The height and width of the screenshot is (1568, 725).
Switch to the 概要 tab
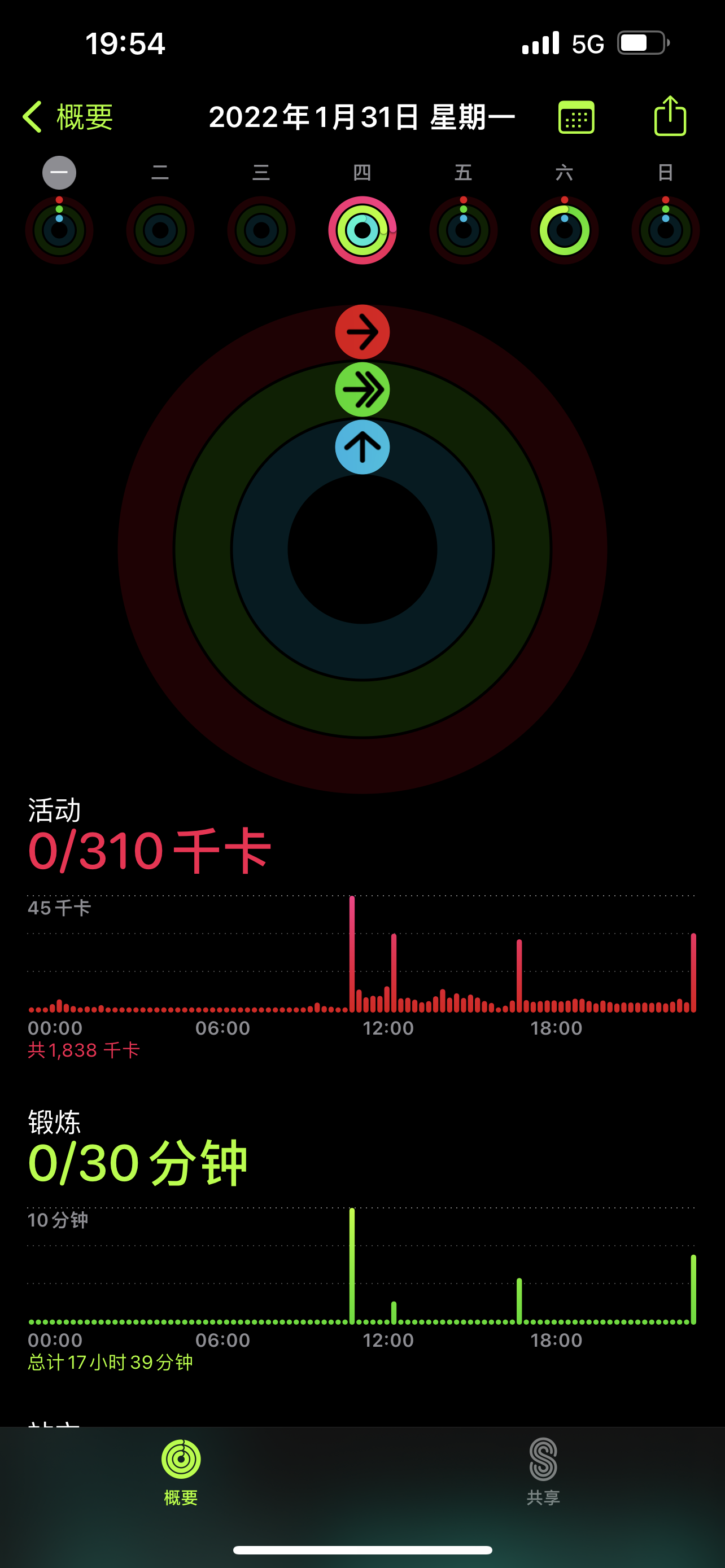click(181, 1472)
